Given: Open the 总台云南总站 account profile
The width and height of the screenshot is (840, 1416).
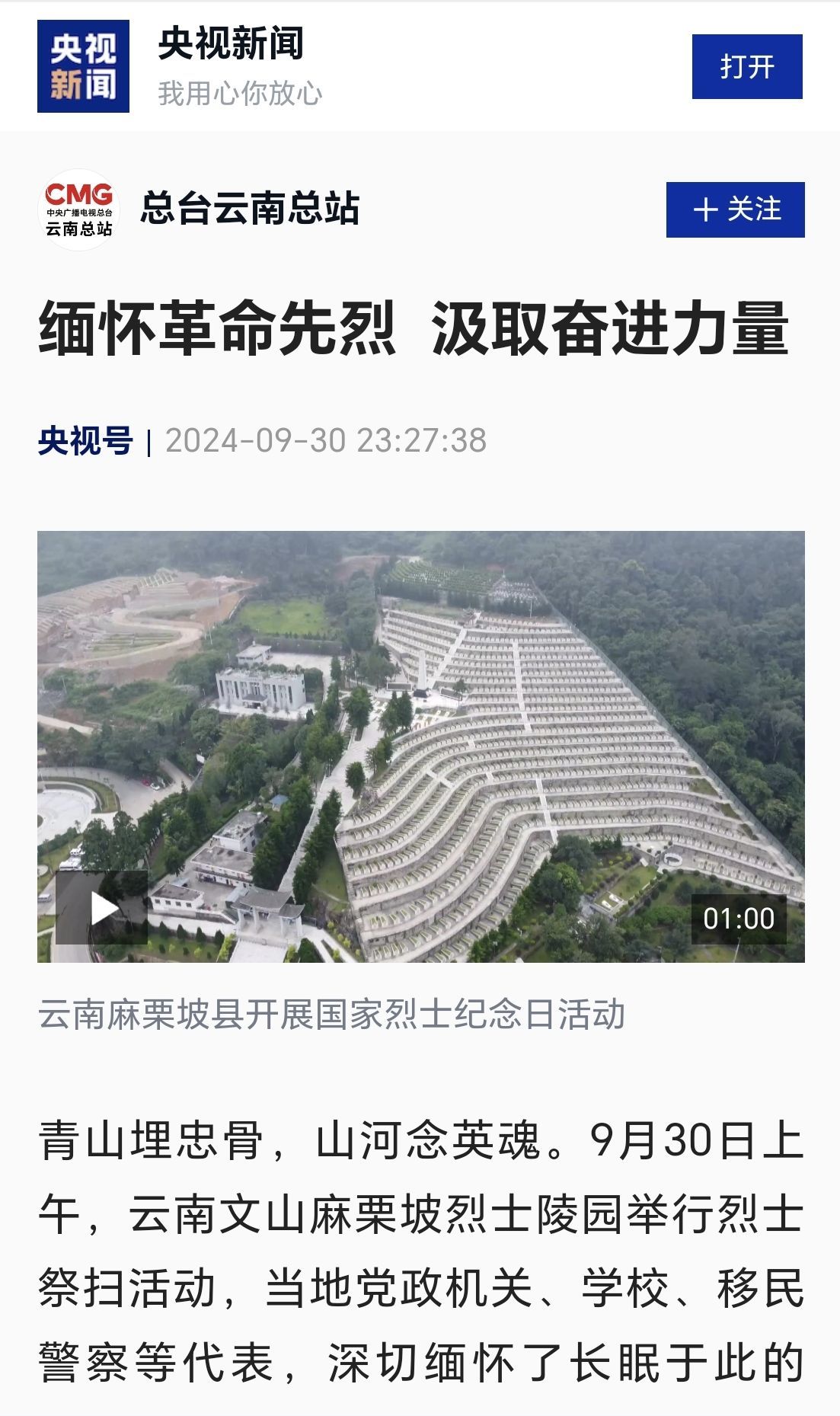Looking at the screenshot, I should coord(249,209).
